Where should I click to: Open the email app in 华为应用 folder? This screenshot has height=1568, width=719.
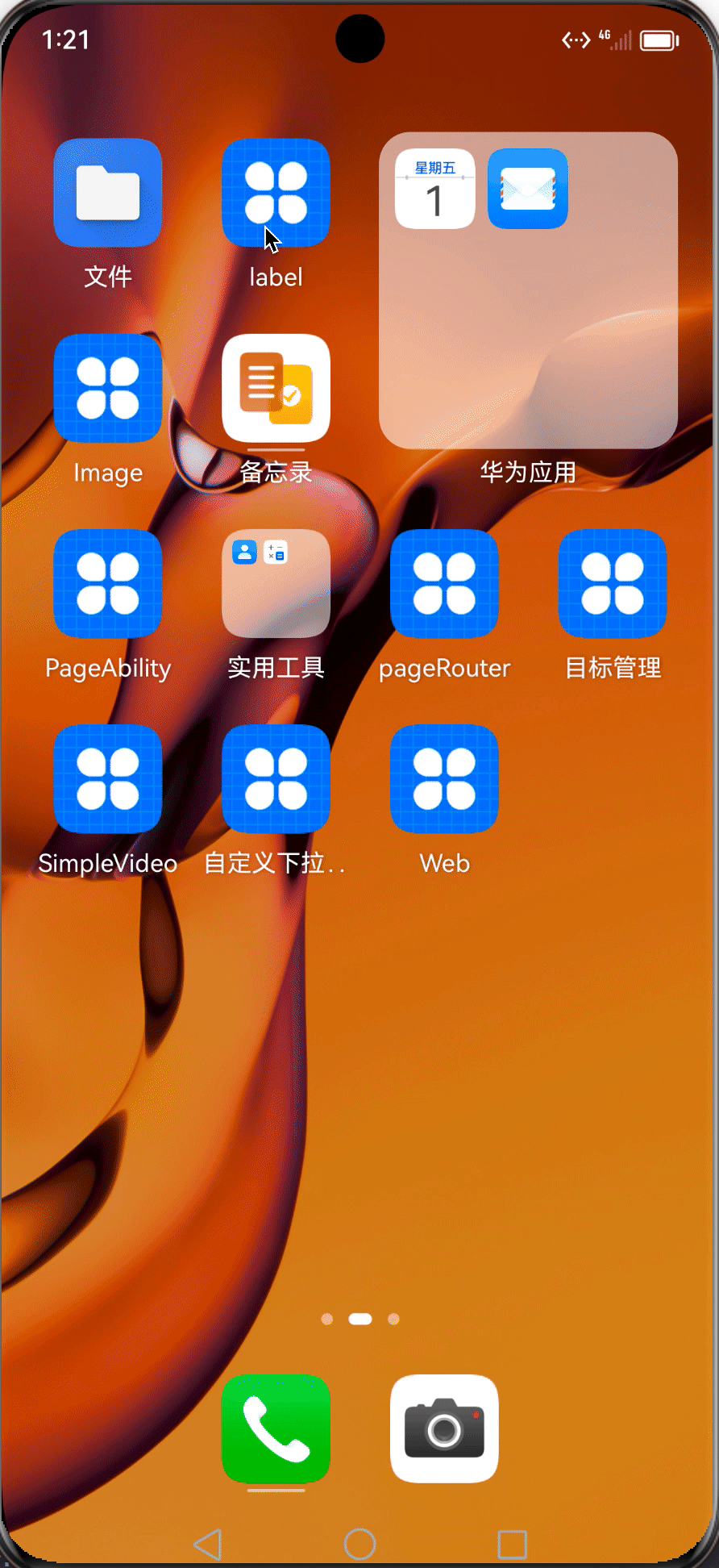click(x=528, y=189)
